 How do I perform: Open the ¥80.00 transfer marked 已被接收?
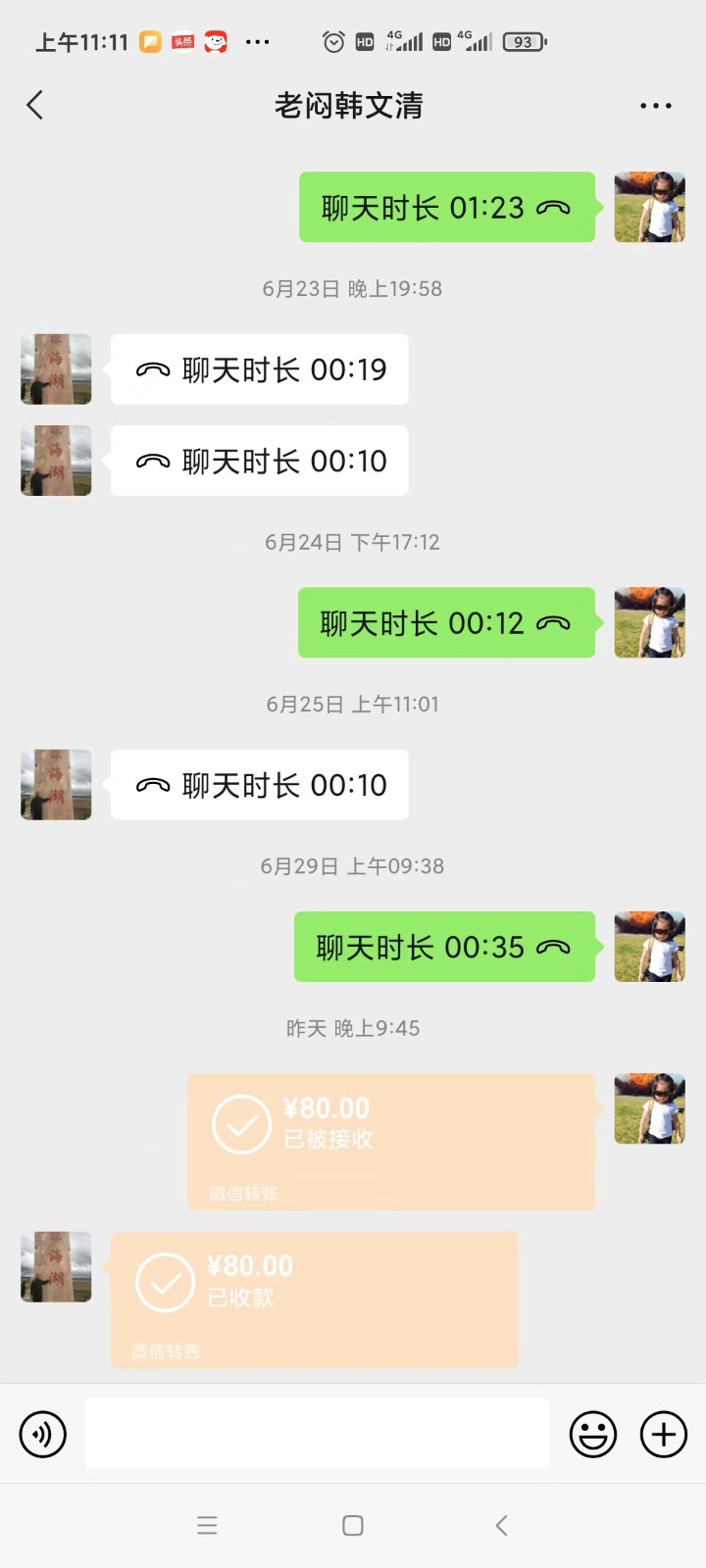tap(391, 1142)
